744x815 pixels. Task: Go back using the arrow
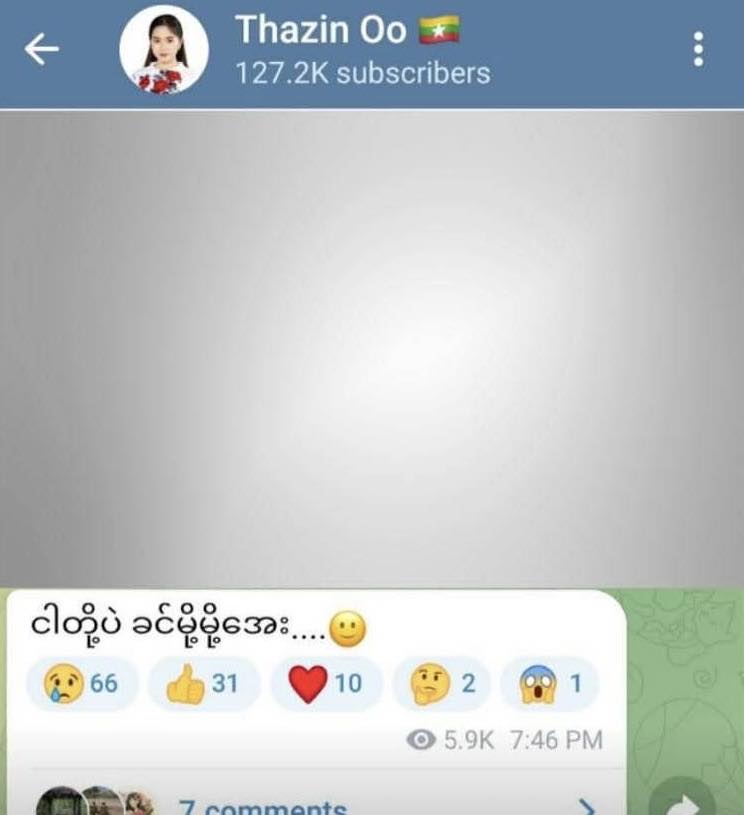click(42, 50)
